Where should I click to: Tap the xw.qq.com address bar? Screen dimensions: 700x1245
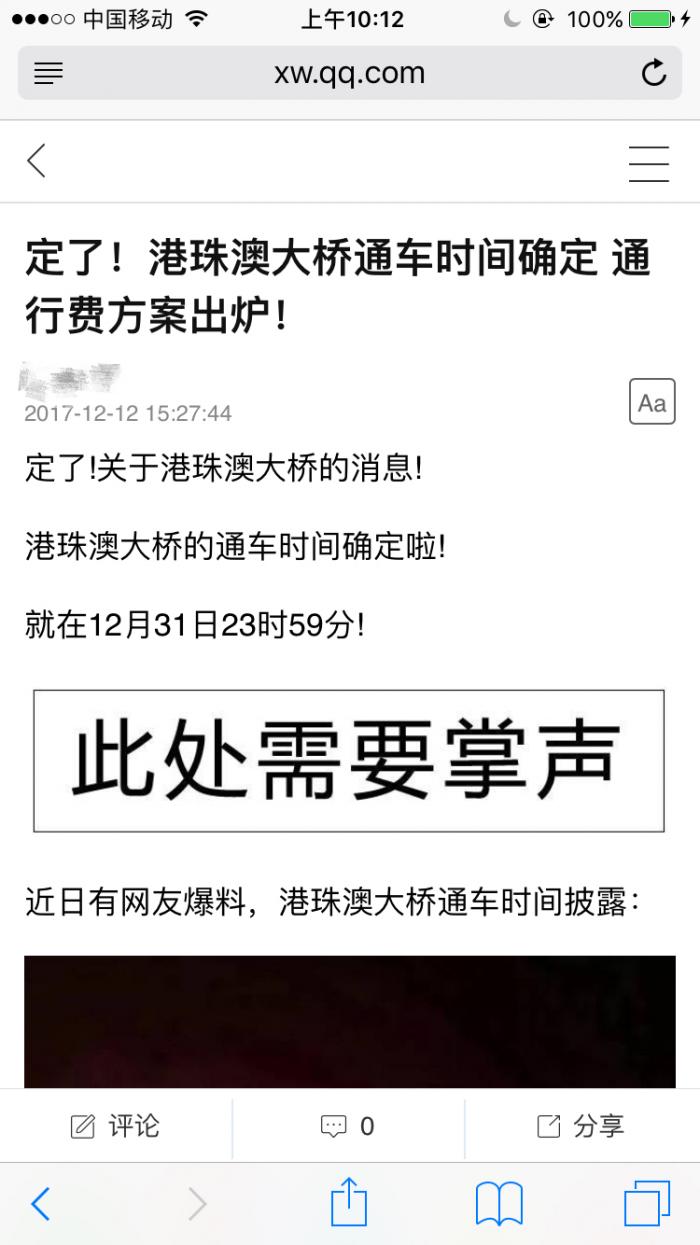(349, 73)
